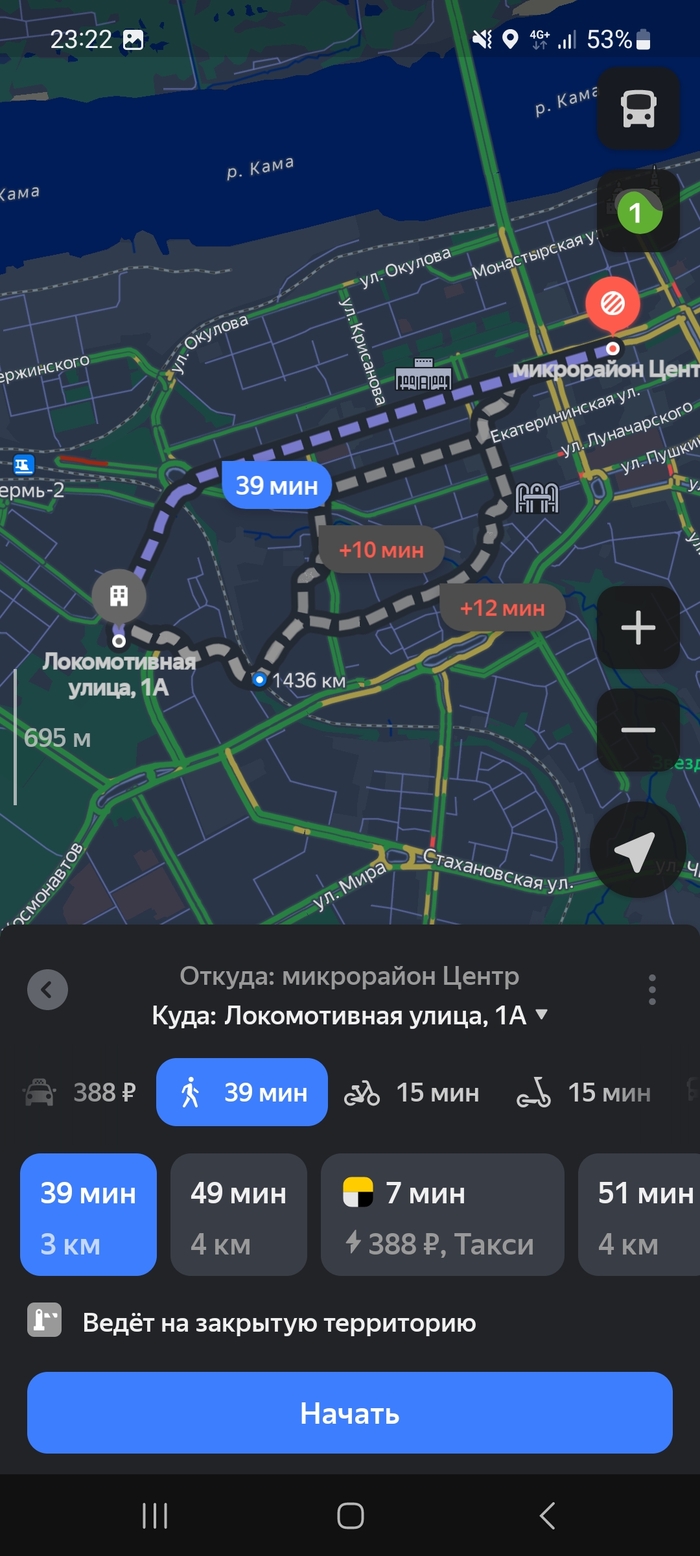
Task: Open the traffic level indicator showing 1
Action: pyautogui.click(x=637, y=211)
